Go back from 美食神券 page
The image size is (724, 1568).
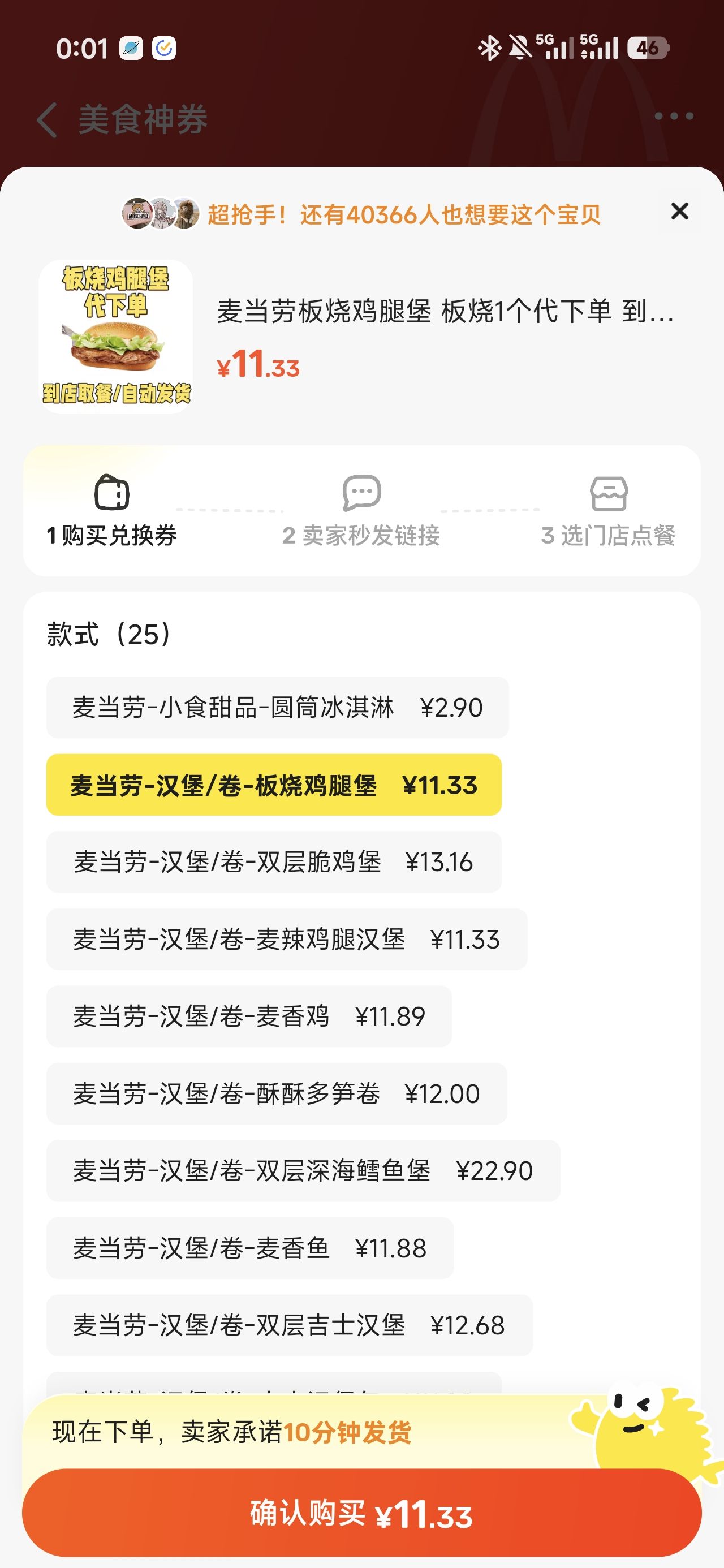pyautogui.click(x=48, y=119)
